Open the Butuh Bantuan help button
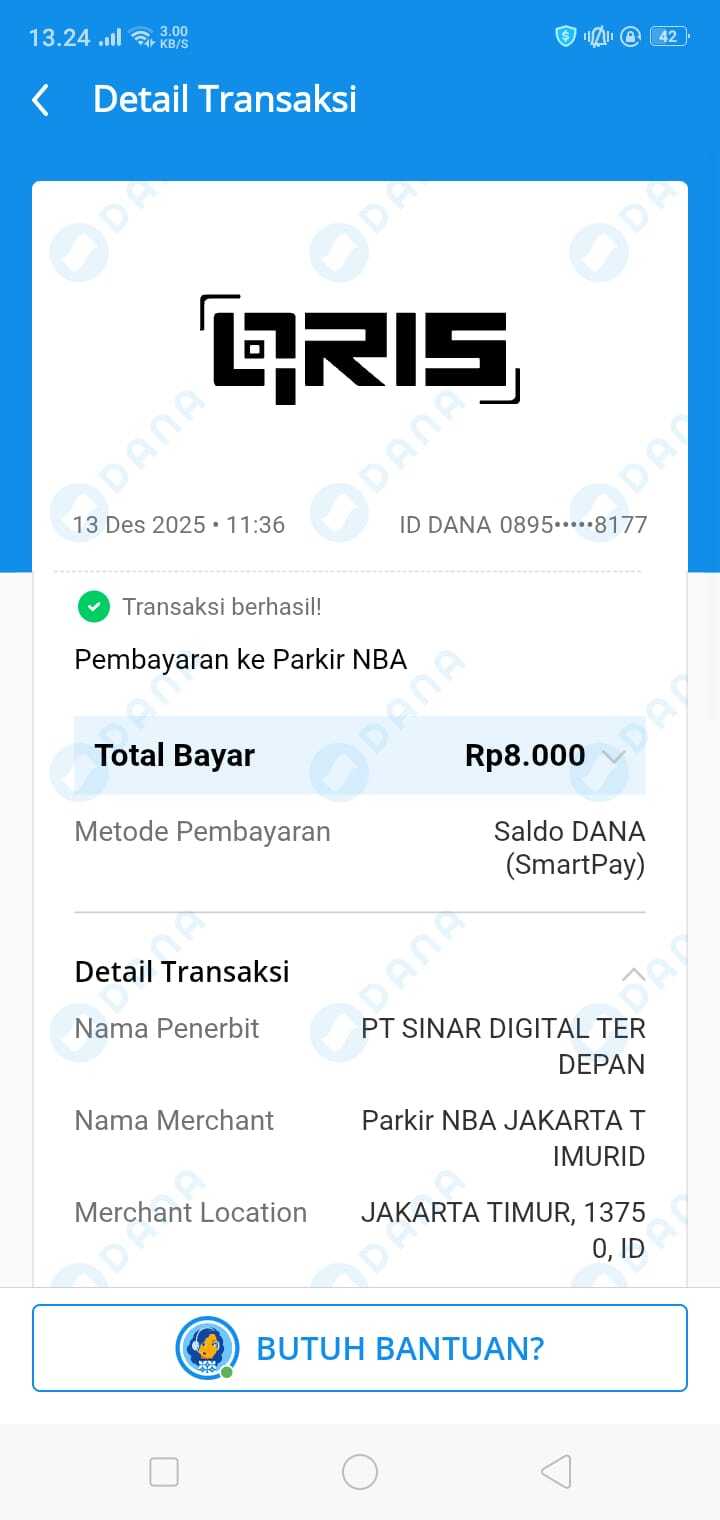 (360, 1348)
